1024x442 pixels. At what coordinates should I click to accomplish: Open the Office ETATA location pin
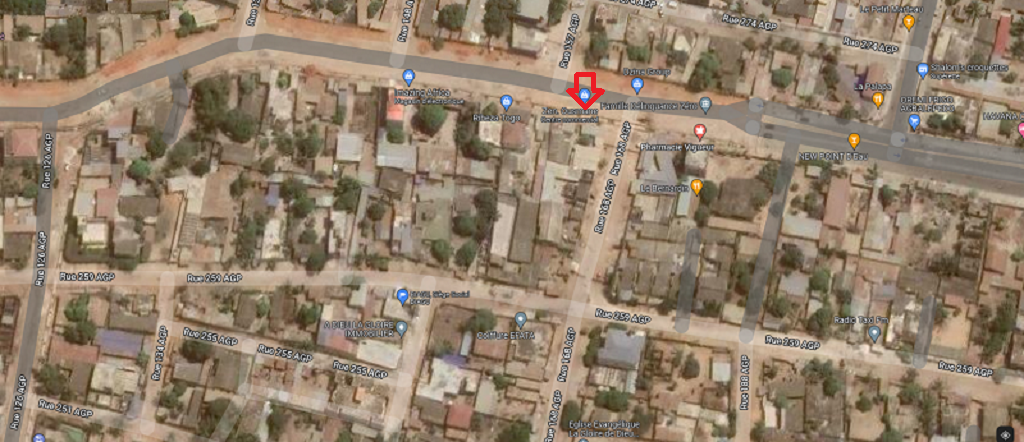pyautogui.click(x=520, y=320)
